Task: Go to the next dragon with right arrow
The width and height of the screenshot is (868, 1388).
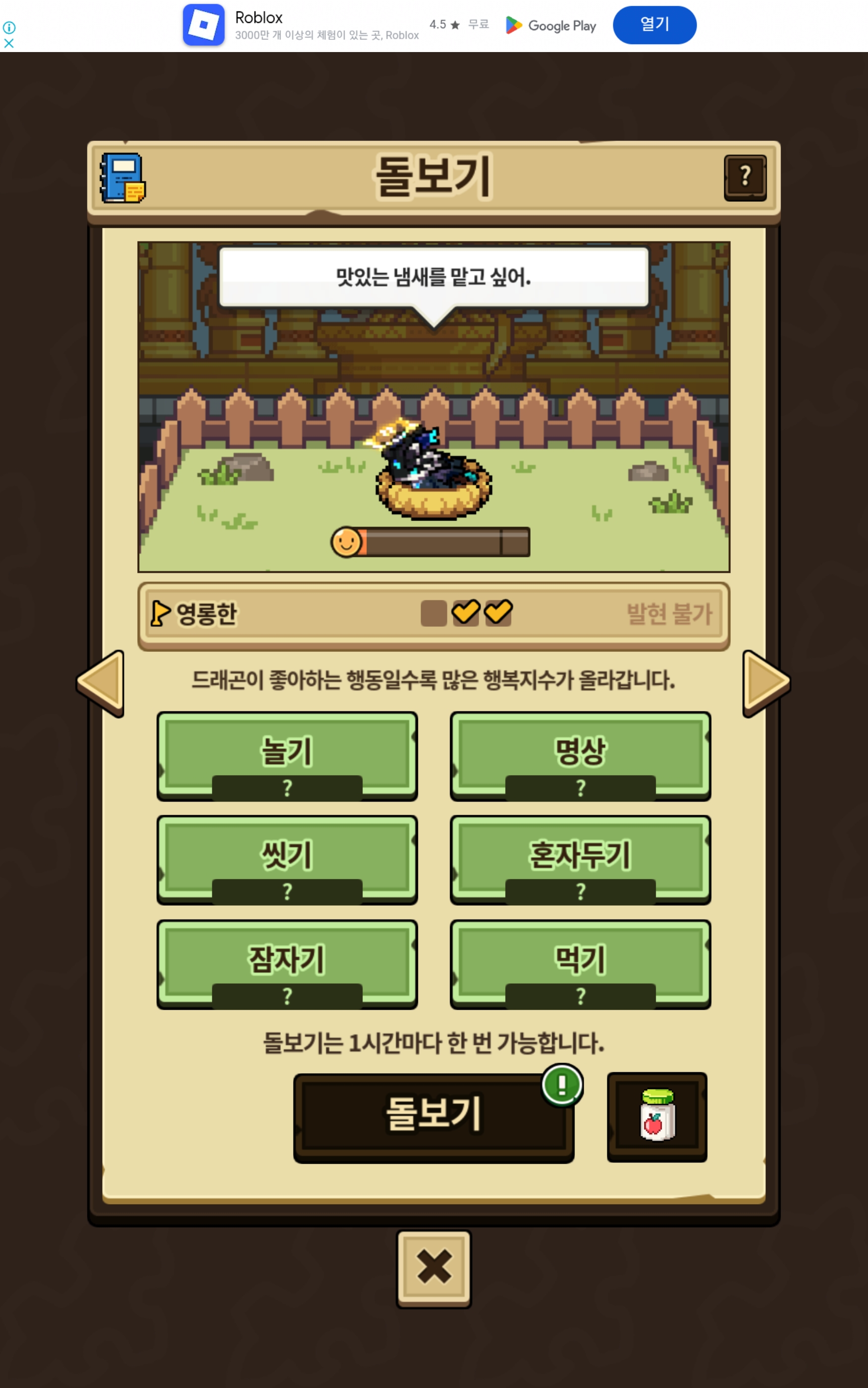Action: point(766,682)
